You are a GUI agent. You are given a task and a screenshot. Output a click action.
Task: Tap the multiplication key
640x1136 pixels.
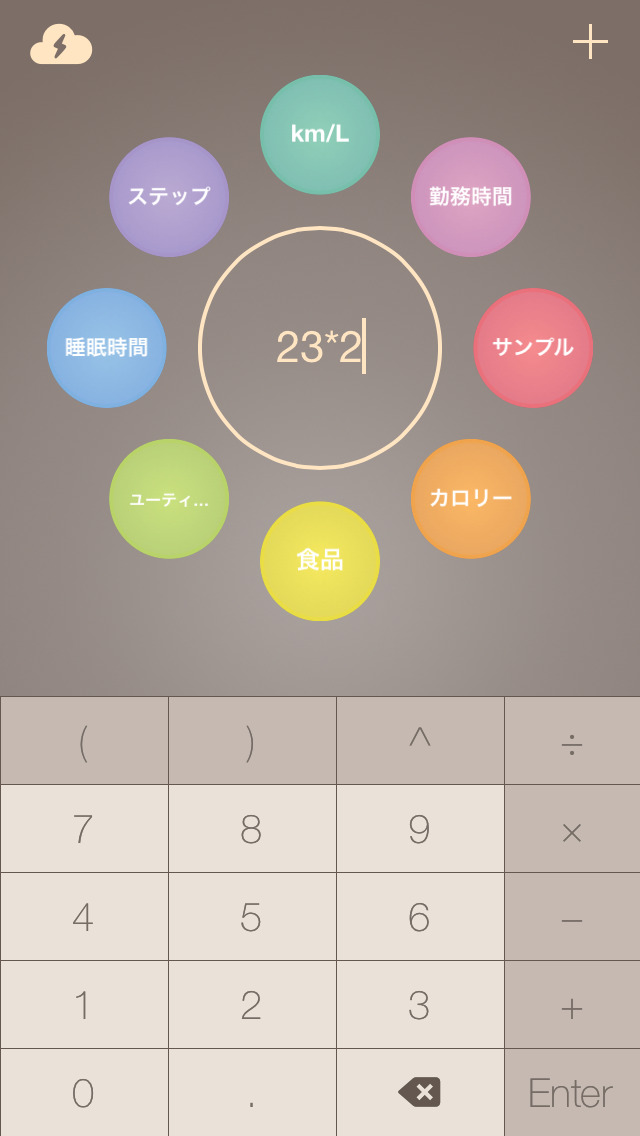click(572, 829)
